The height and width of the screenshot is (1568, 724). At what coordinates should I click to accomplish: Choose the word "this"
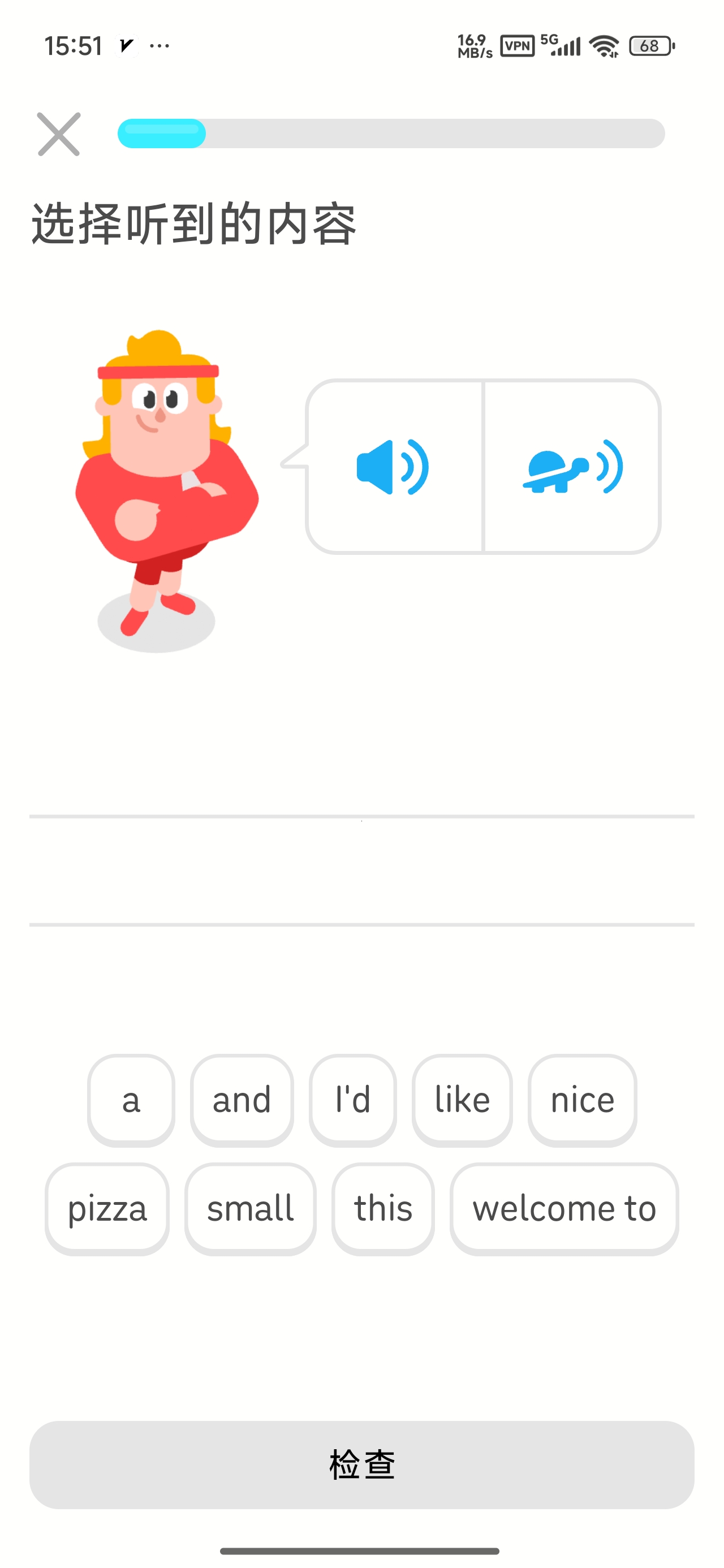click(x=383, y=1208)
